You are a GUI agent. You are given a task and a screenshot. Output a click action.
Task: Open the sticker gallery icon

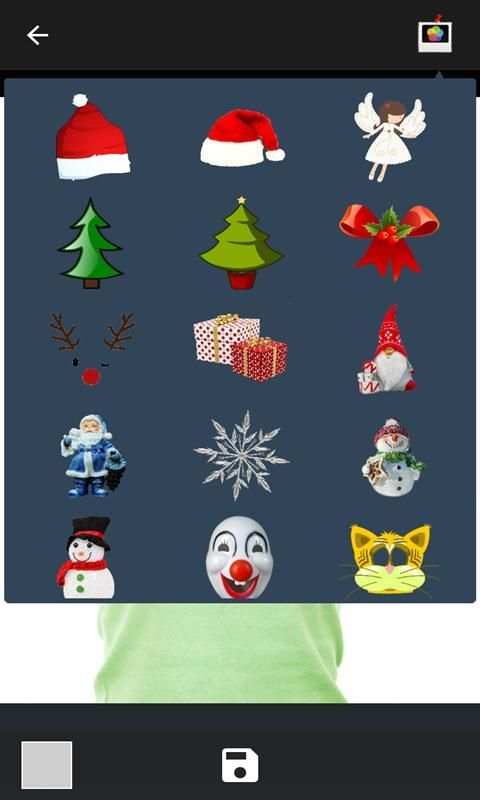tap(435, 34)
